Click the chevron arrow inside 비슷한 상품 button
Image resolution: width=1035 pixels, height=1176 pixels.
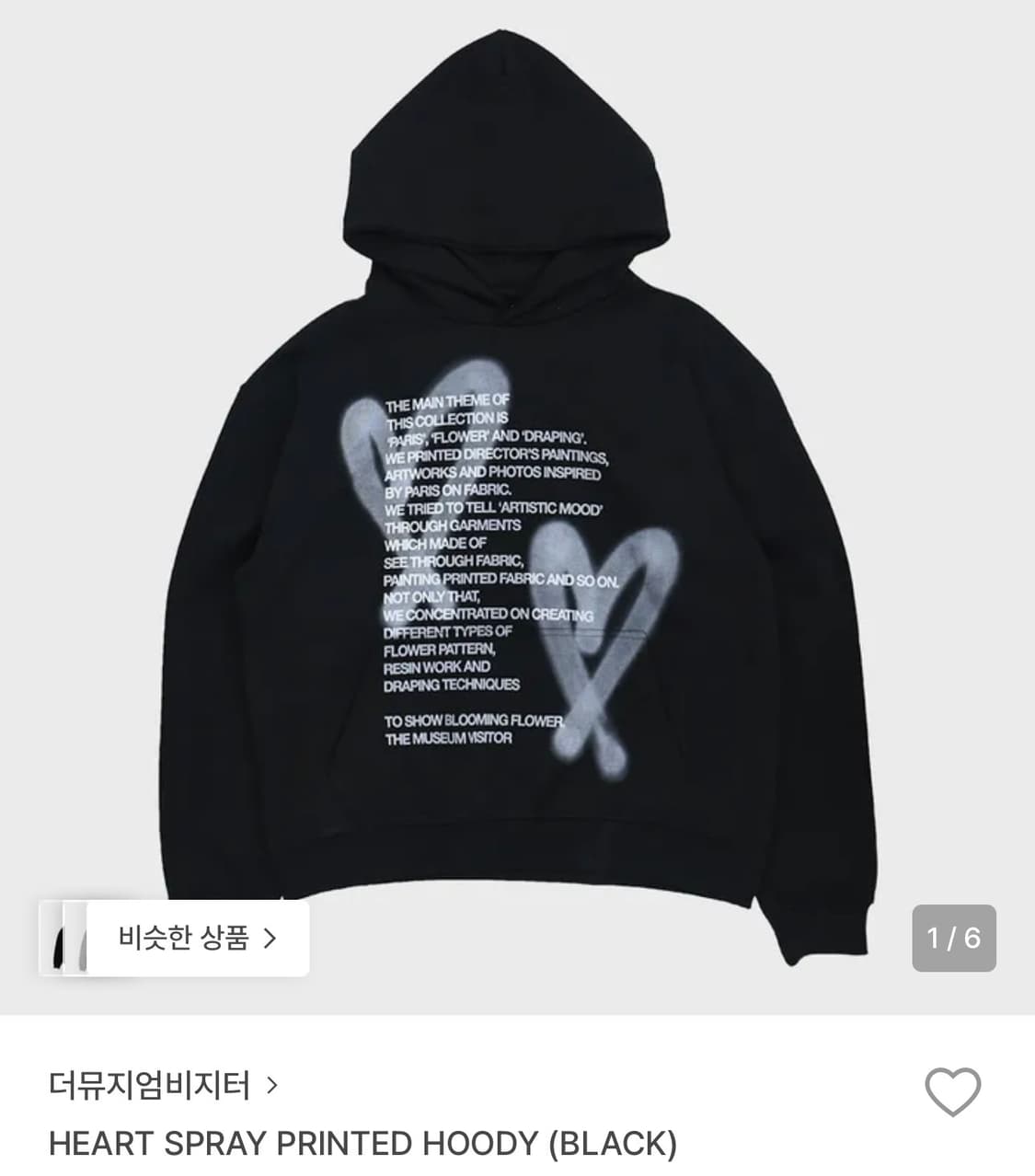click(270, 937)
